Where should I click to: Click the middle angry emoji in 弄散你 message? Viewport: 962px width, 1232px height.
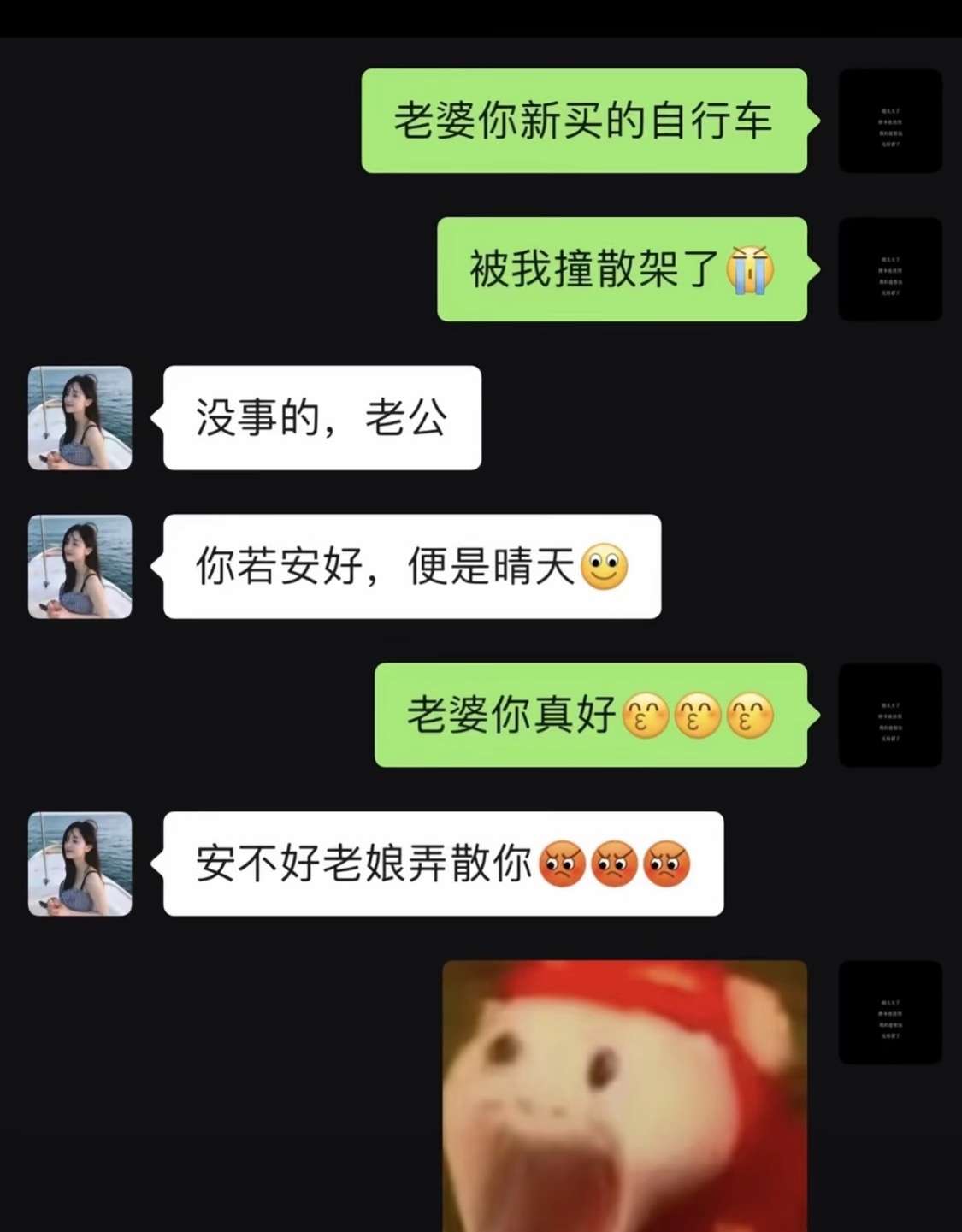pyautogui.click(x=614, y=864)
